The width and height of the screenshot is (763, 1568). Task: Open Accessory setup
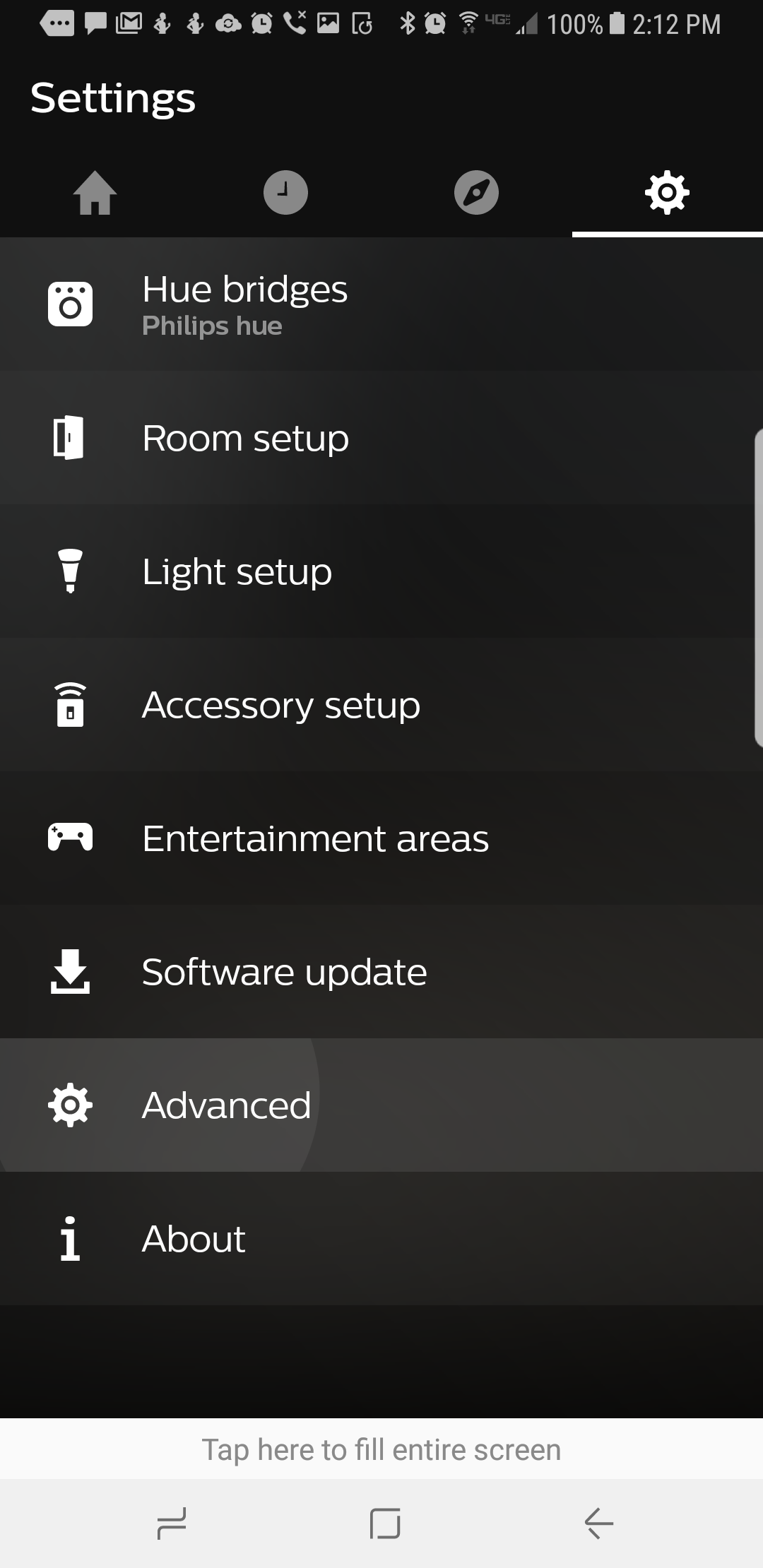coord(381,705)
